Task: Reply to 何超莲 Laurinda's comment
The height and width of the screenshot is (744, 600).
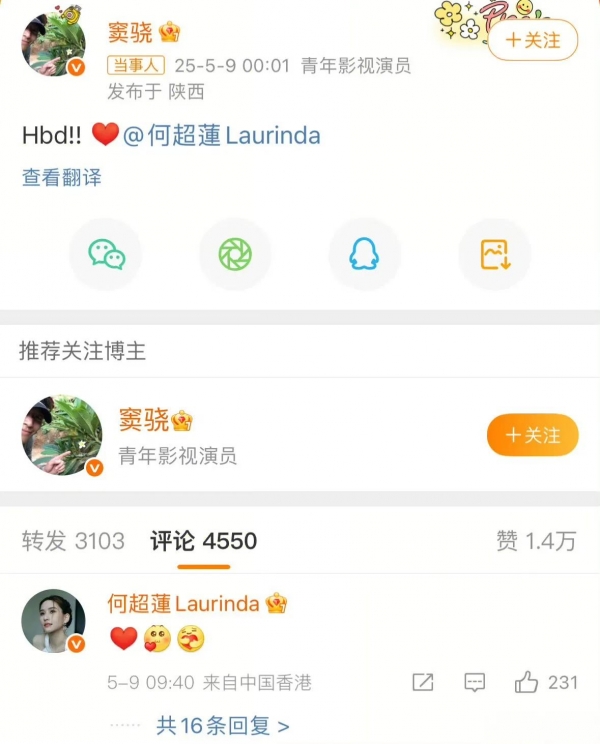Action: 474,682
